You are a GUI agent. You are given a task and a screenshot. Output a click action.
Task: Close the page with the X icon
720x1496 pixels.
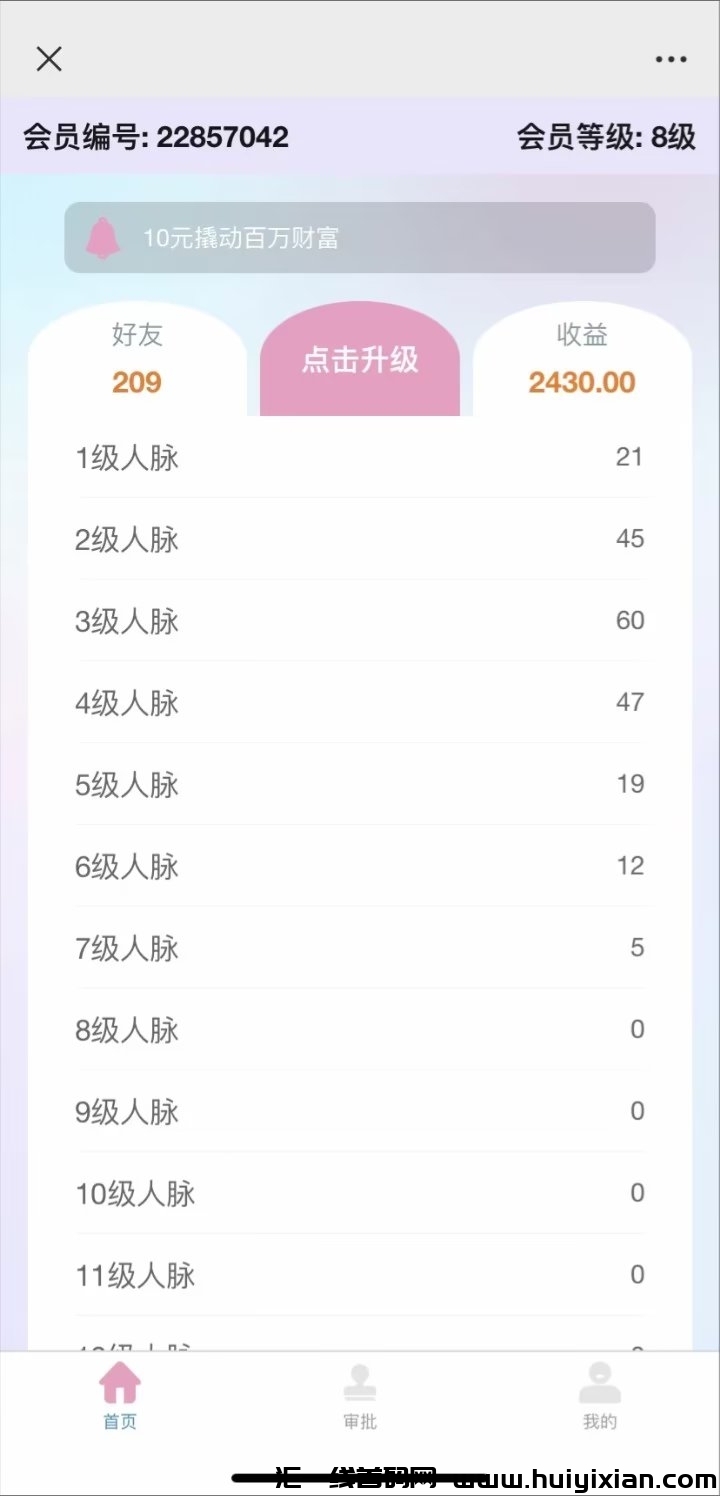tap(49, 59)
